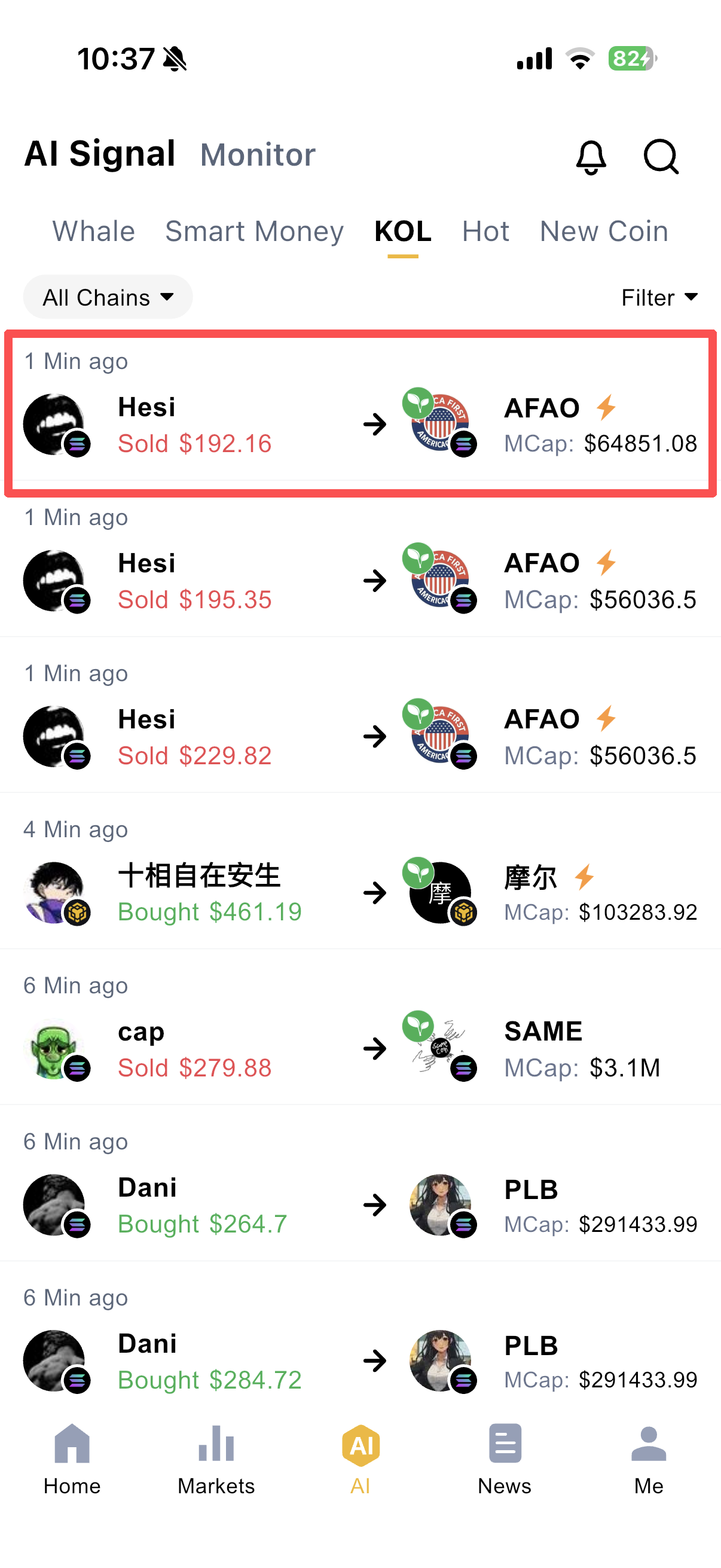Expand the All Chains dropdown
The width and height of the screenshot is (721, 1568).
point(108,297)
